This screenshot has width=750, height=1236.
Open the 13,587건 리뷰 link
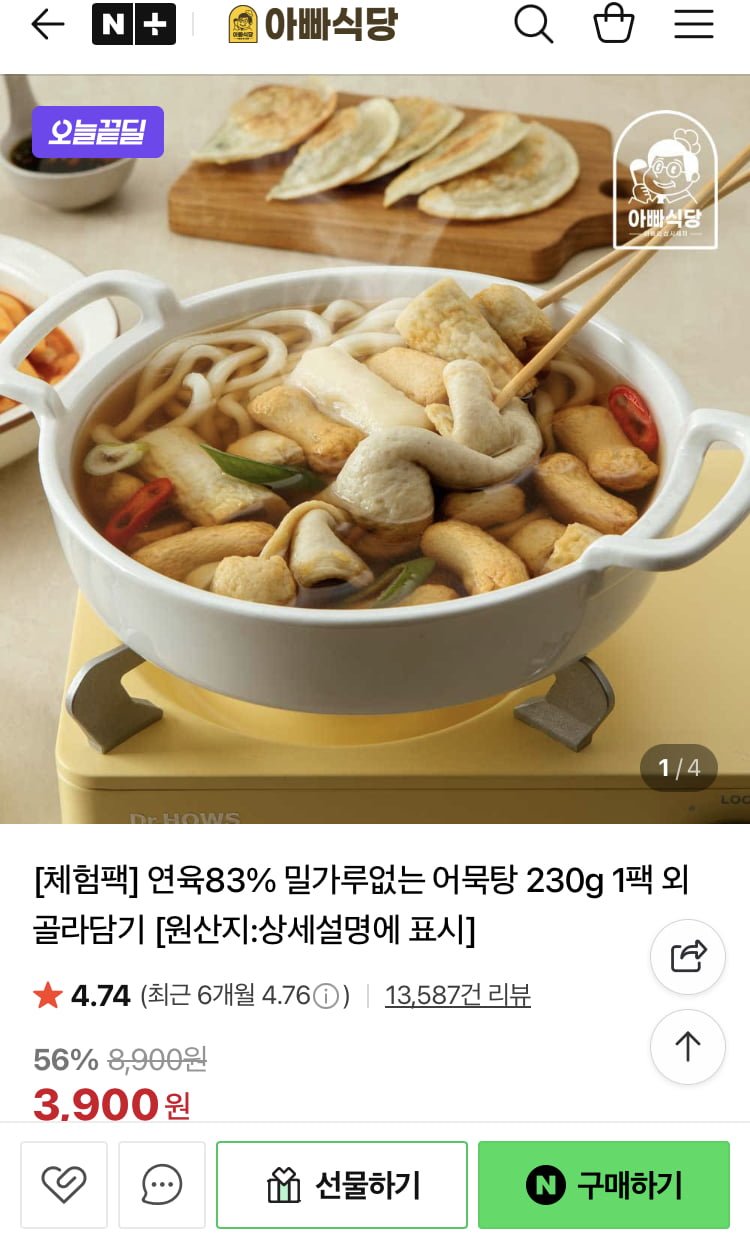[457, 995]
